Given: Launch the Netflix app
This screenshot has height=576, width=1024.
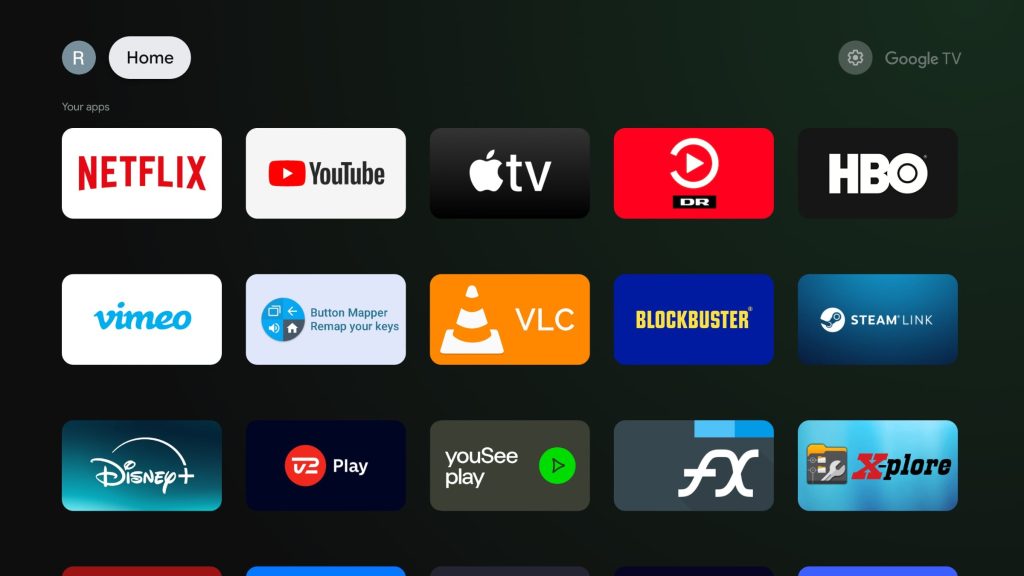Looking at the screenshot, I should click(142, 173).
